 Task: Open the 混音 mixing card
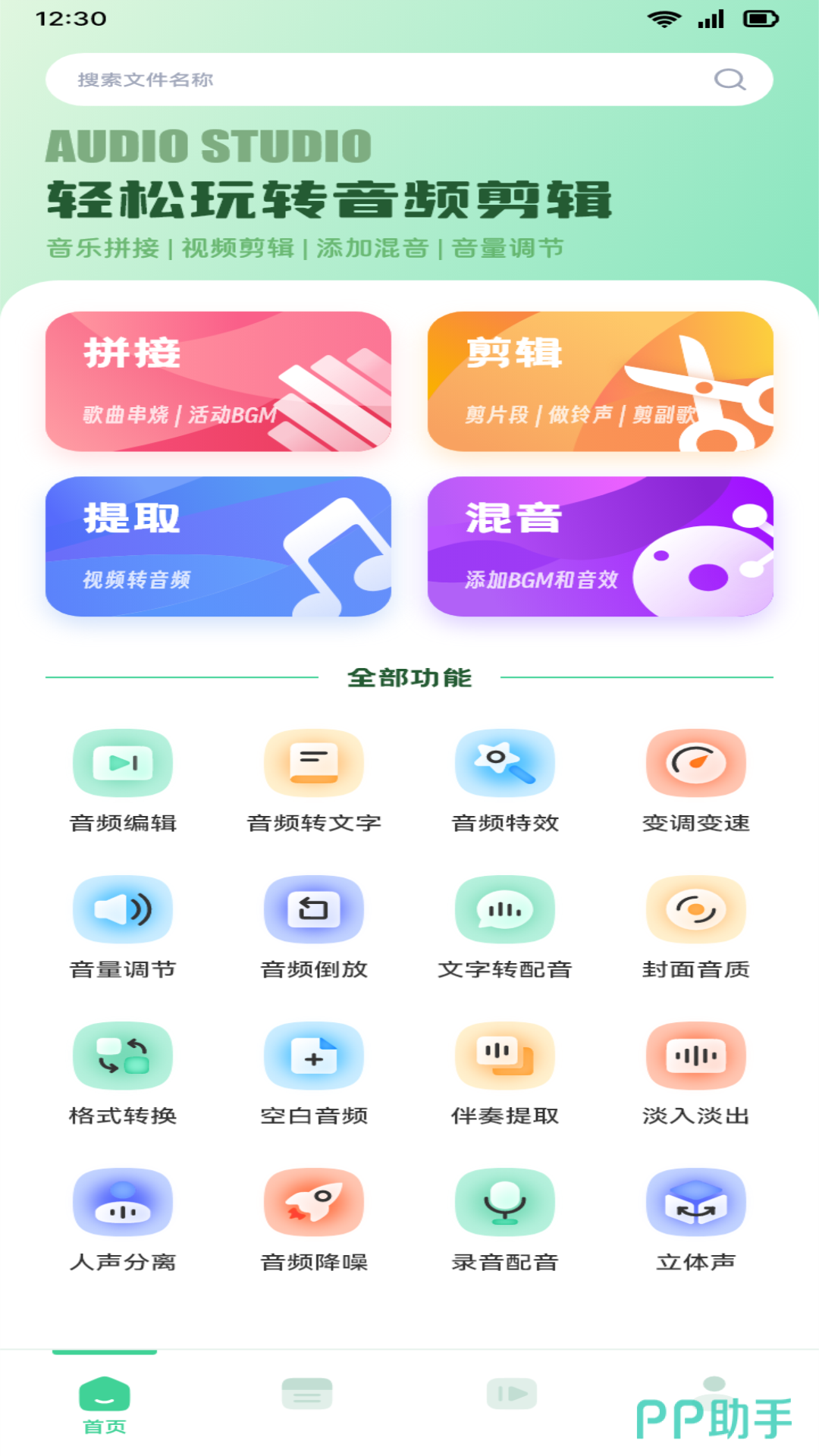coord(601,546)
